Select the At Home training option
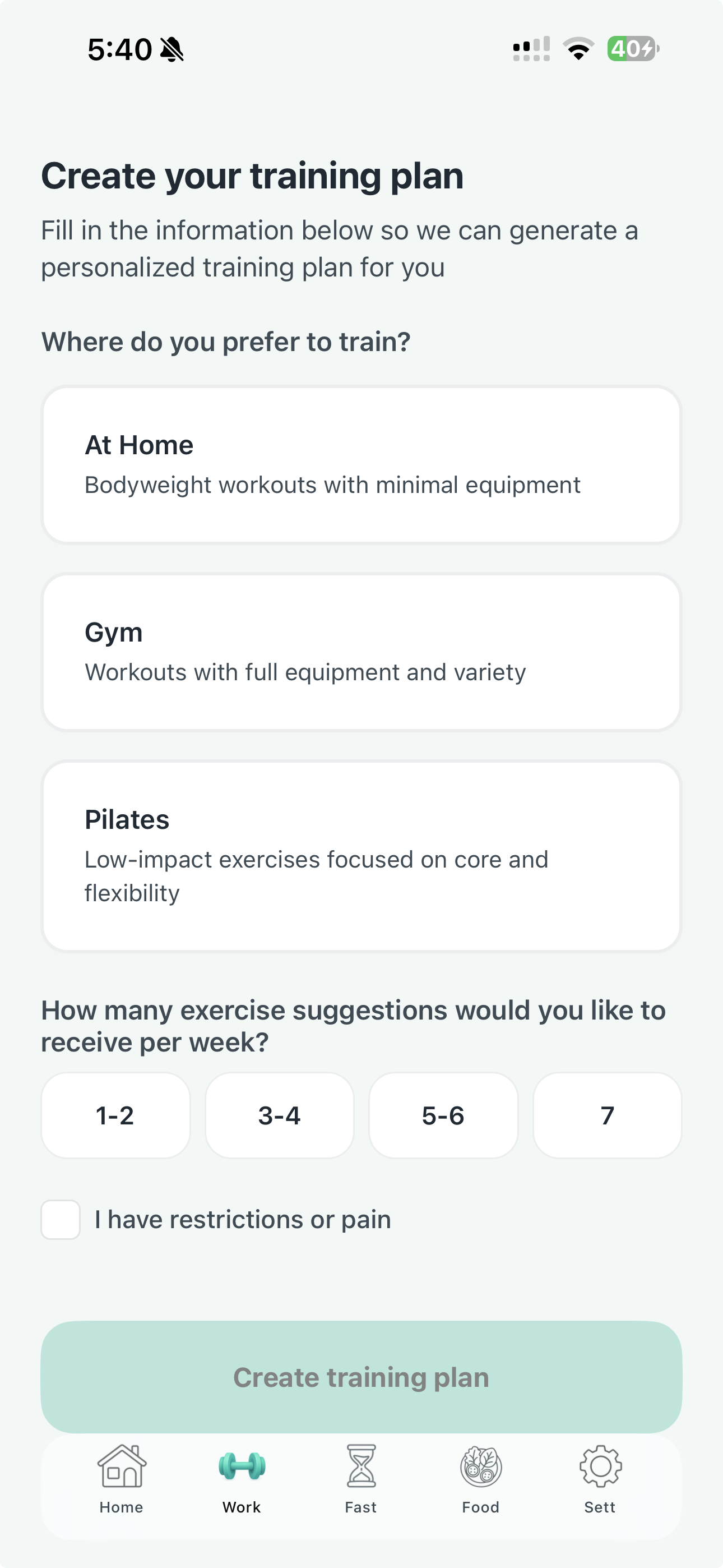723x1568 pixels. [361, 465]
